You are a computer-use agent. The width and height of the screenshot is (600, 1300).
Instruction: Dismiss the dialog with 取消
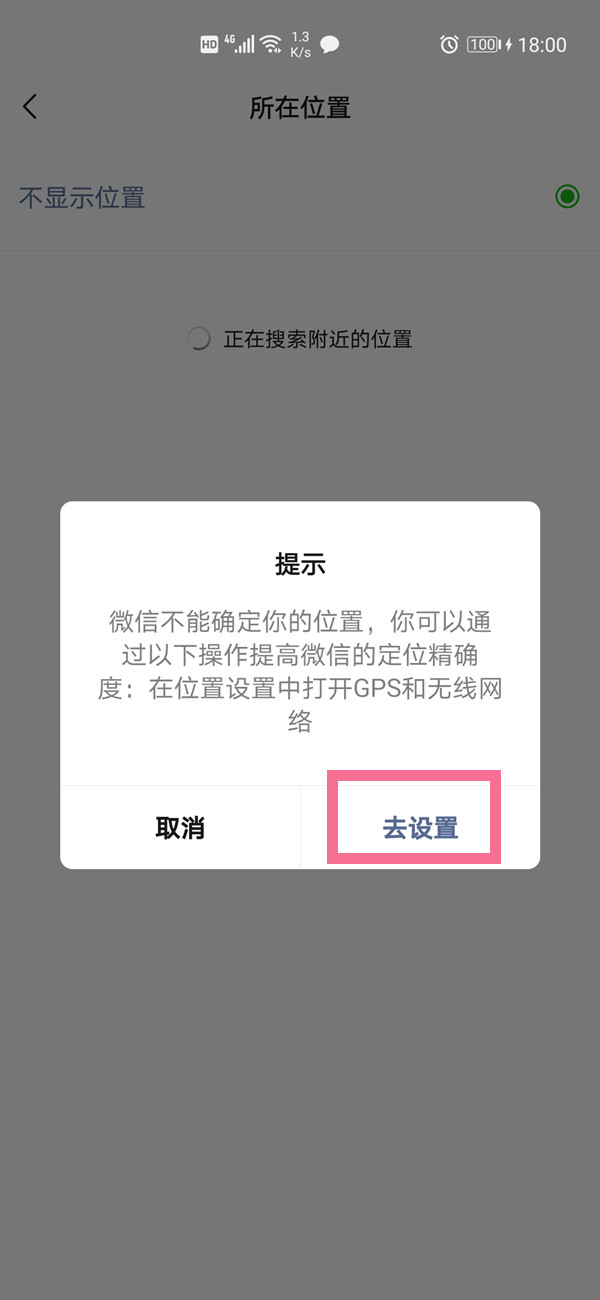(180, 828)
